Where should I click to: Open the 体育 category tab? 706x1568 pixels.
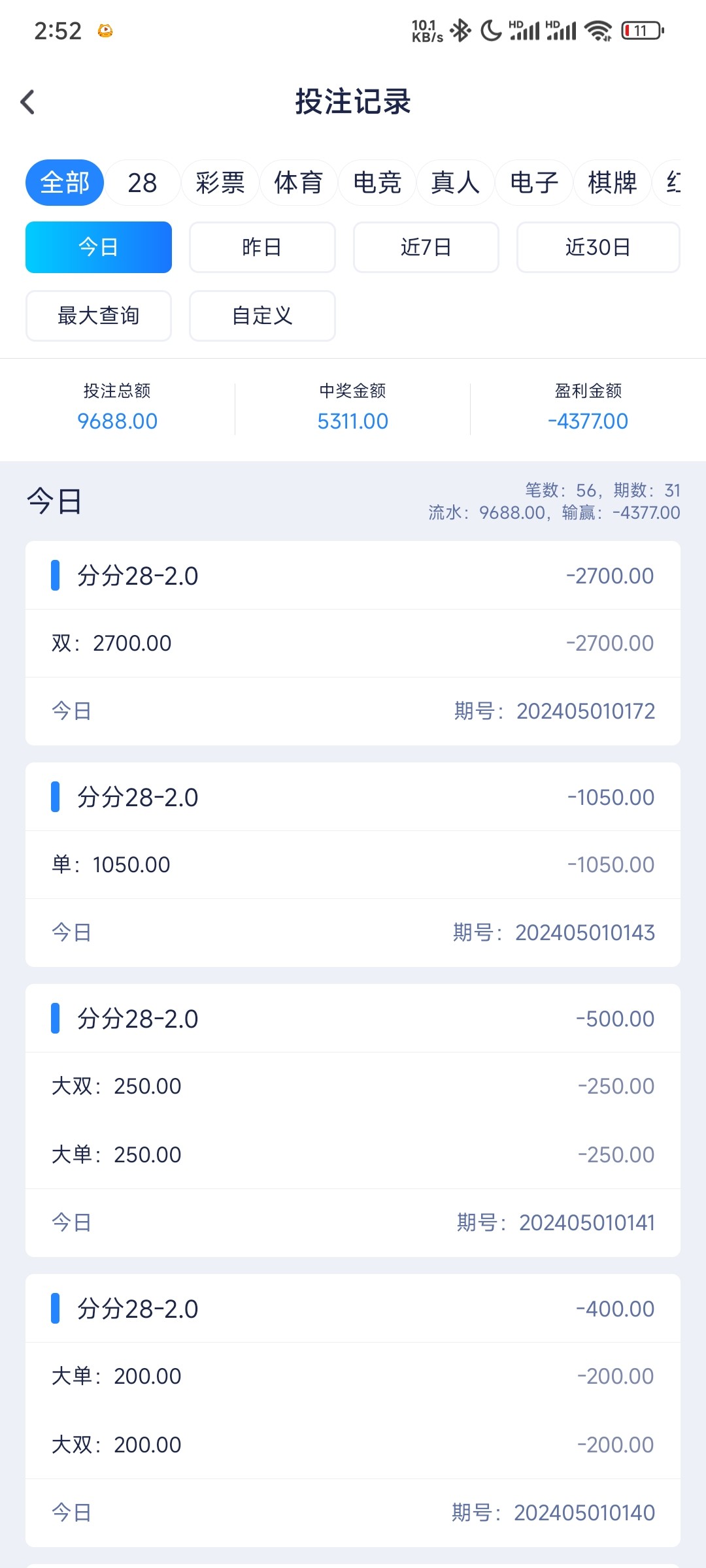coord(299,182)
